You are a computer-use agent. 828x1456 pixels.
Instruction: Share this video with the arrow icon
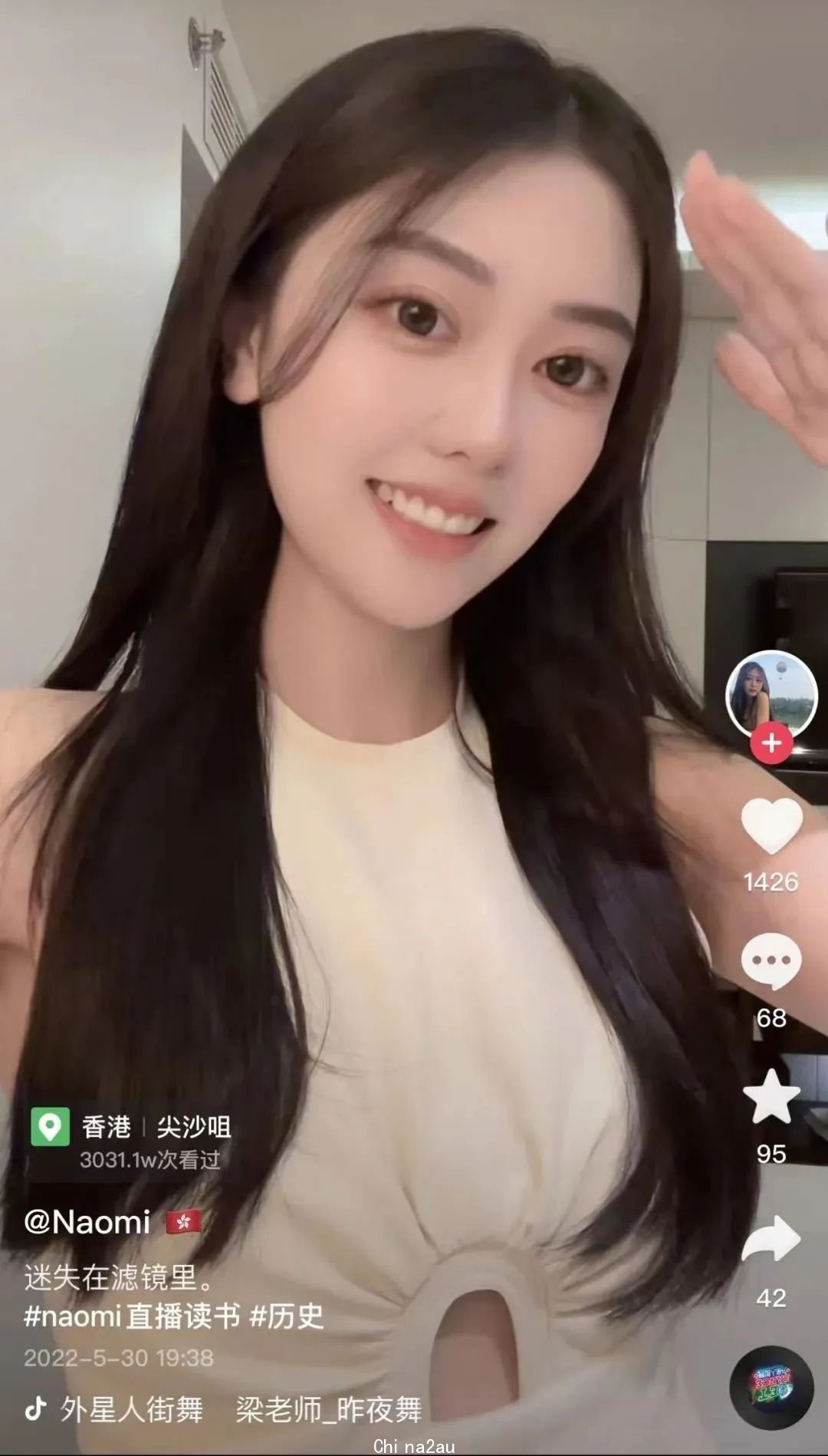point(771,1237)
